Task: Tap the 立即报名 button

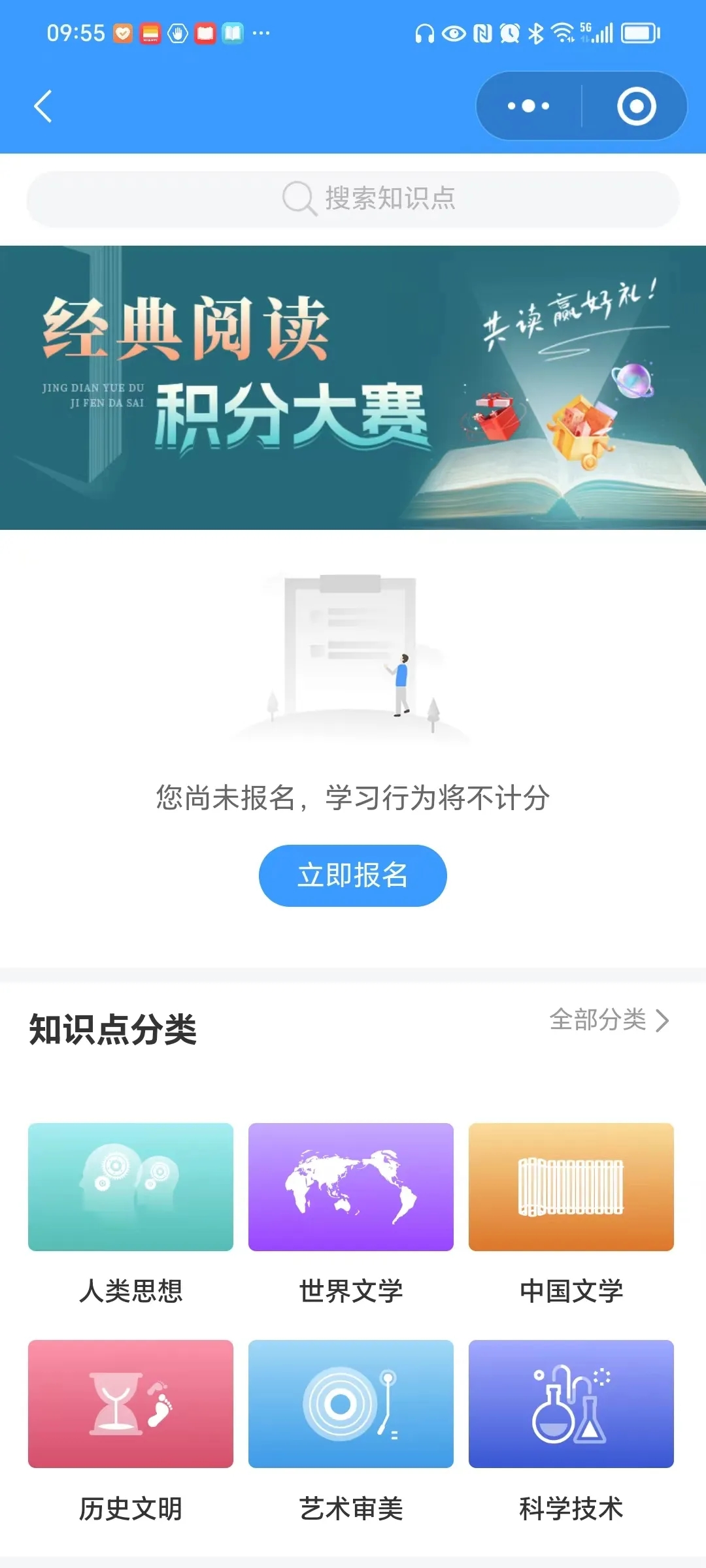Action: (x=353, y=875)
